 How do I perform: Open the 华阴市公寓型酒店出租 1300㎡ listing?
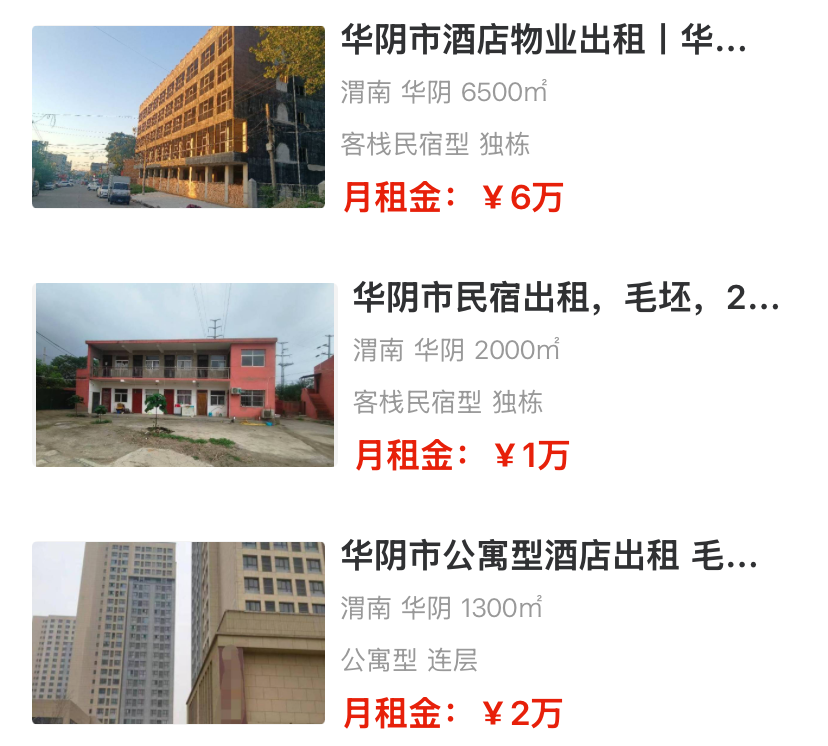(548, 556)
